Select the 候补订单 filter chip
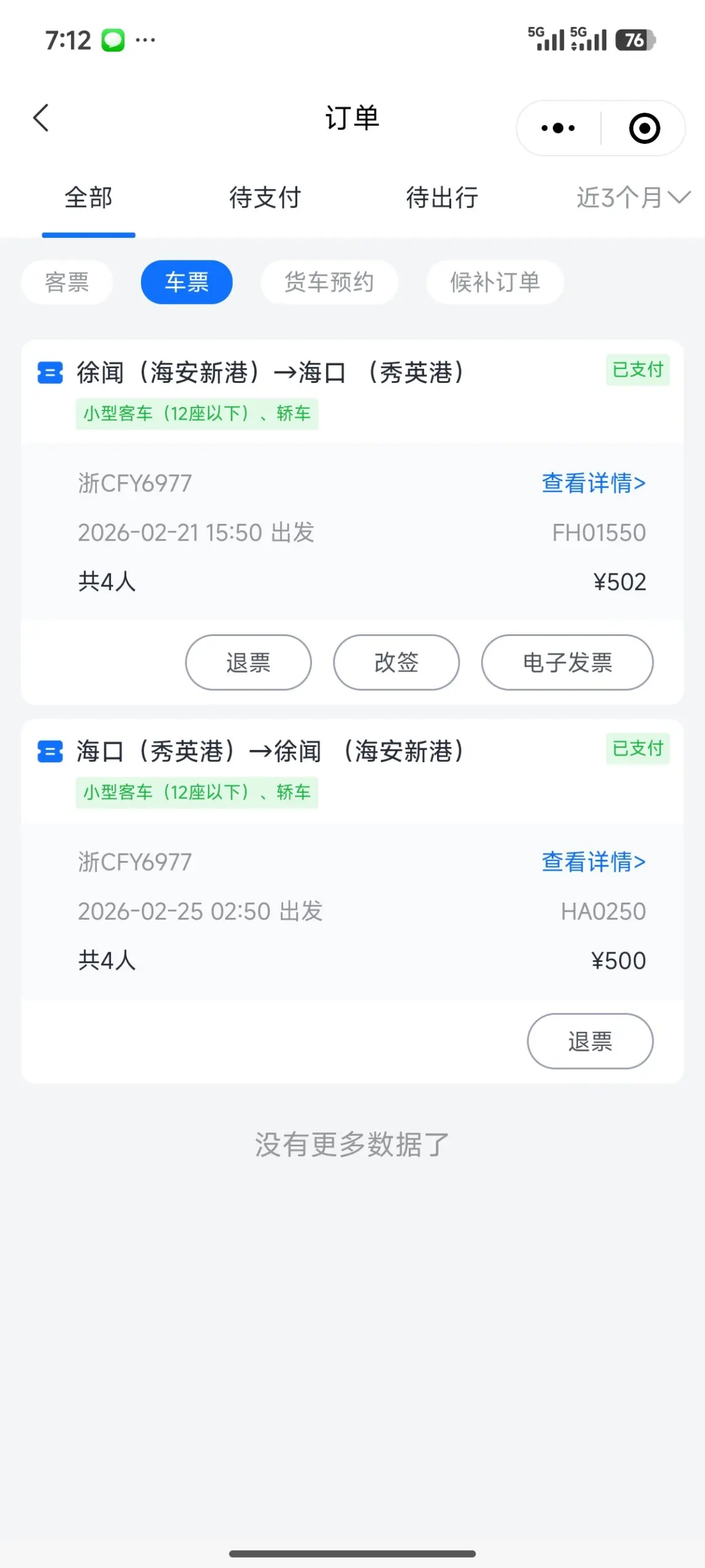Viewport: 705px width, 1568px height. coord(495,282)
